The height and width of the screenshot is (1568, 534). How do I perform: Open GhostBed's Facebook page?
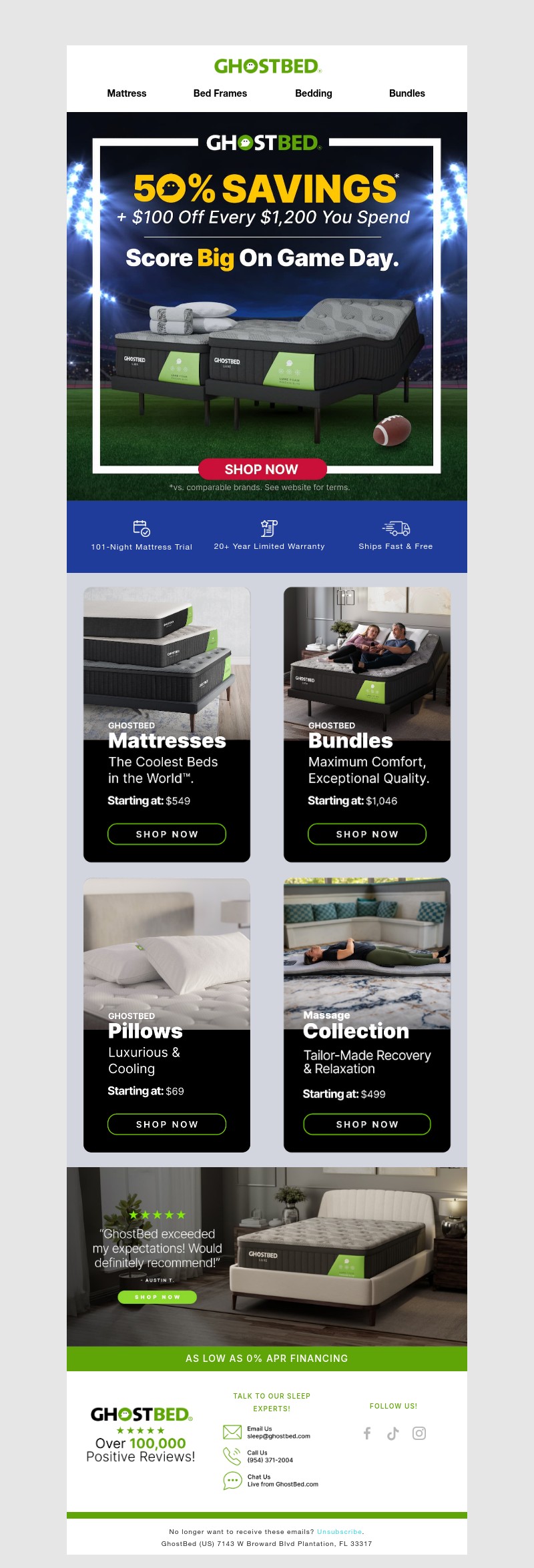click(x=367, y=1433)
